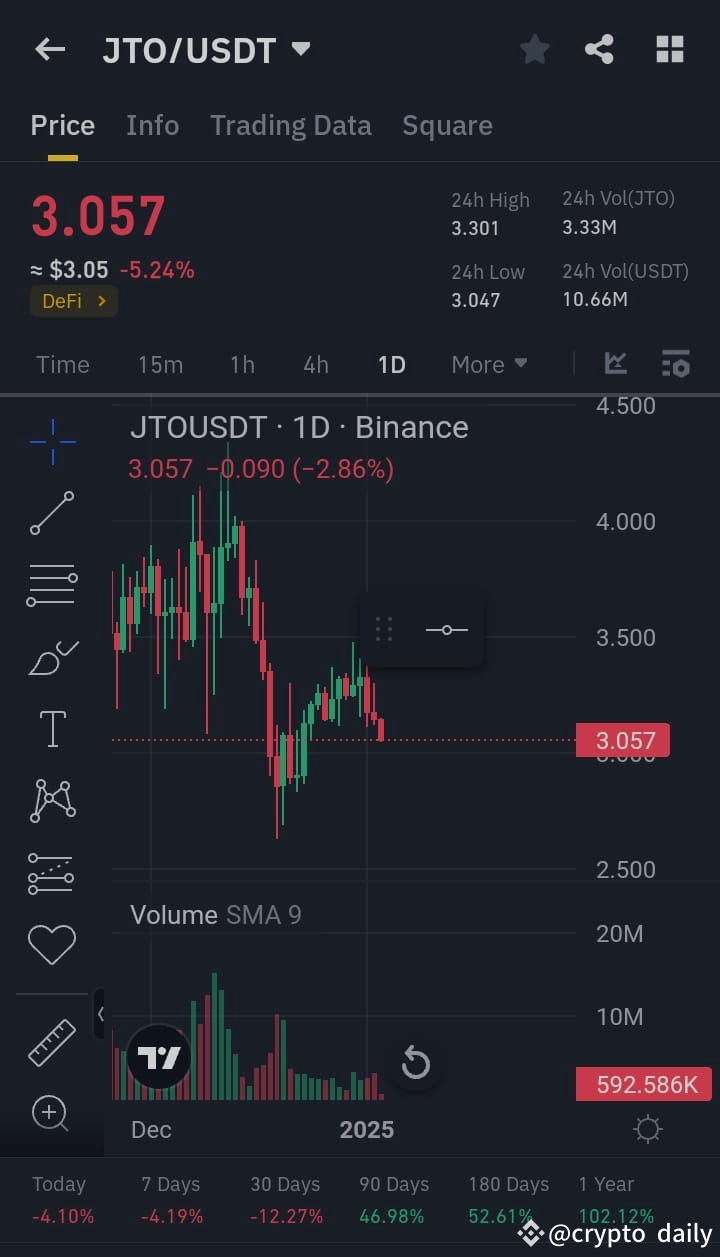The width and height of the screenshot is (720, 1257).
Task: Switch to the Trading Data tab
Action: [x=291, y=125]
